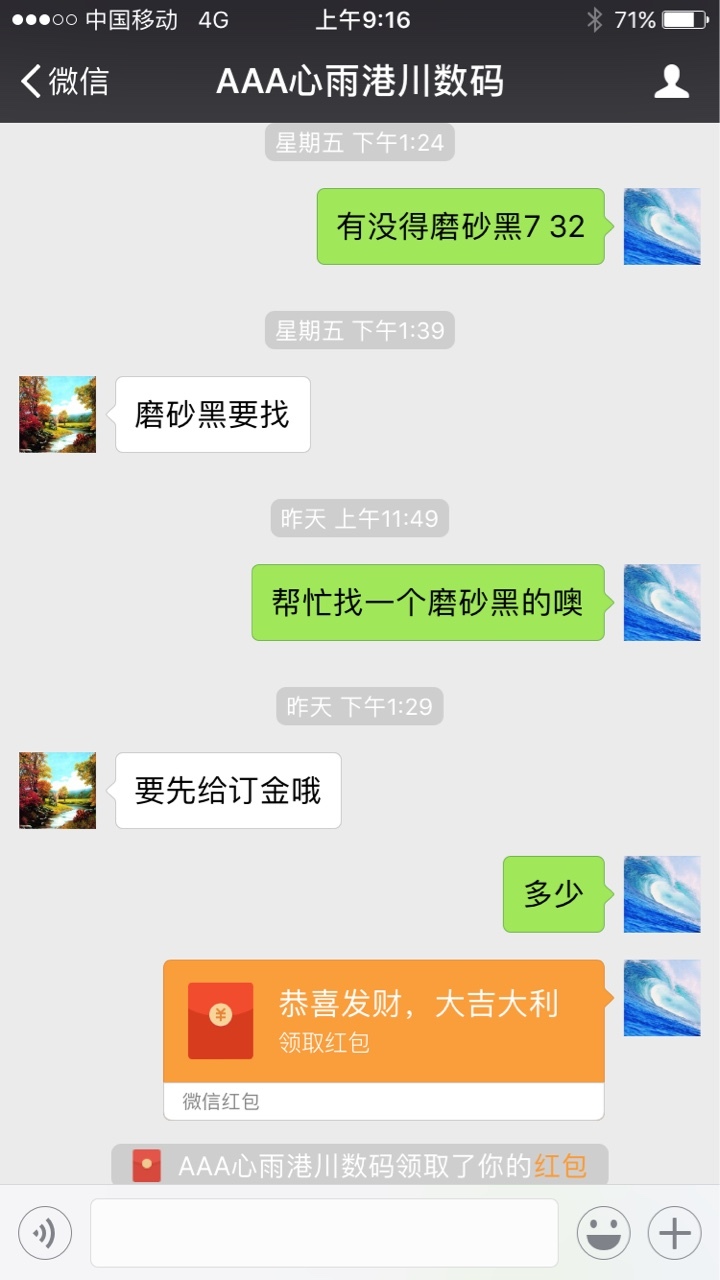Open my avatar next to 多少

[662, 894]
